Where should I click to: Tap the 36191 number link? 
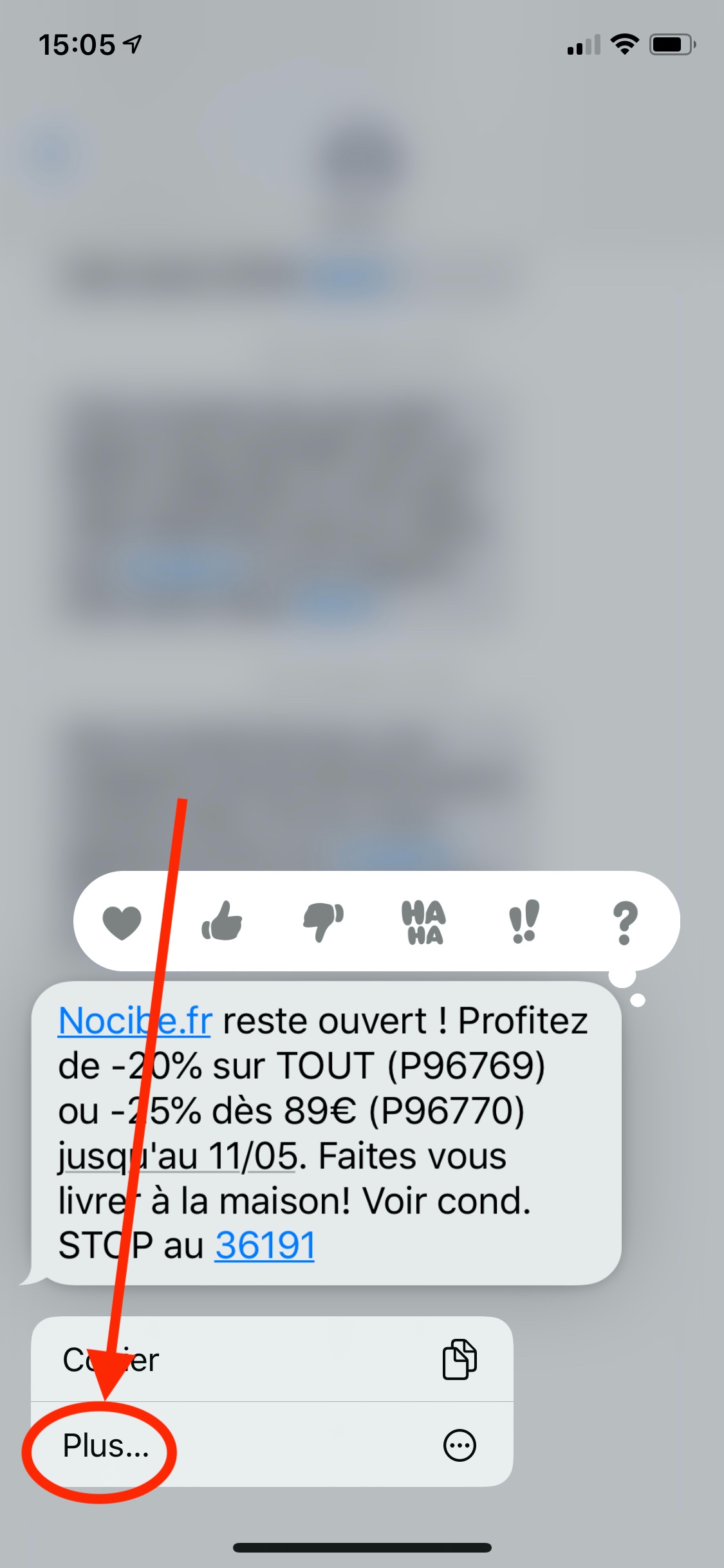point(265,1245)
